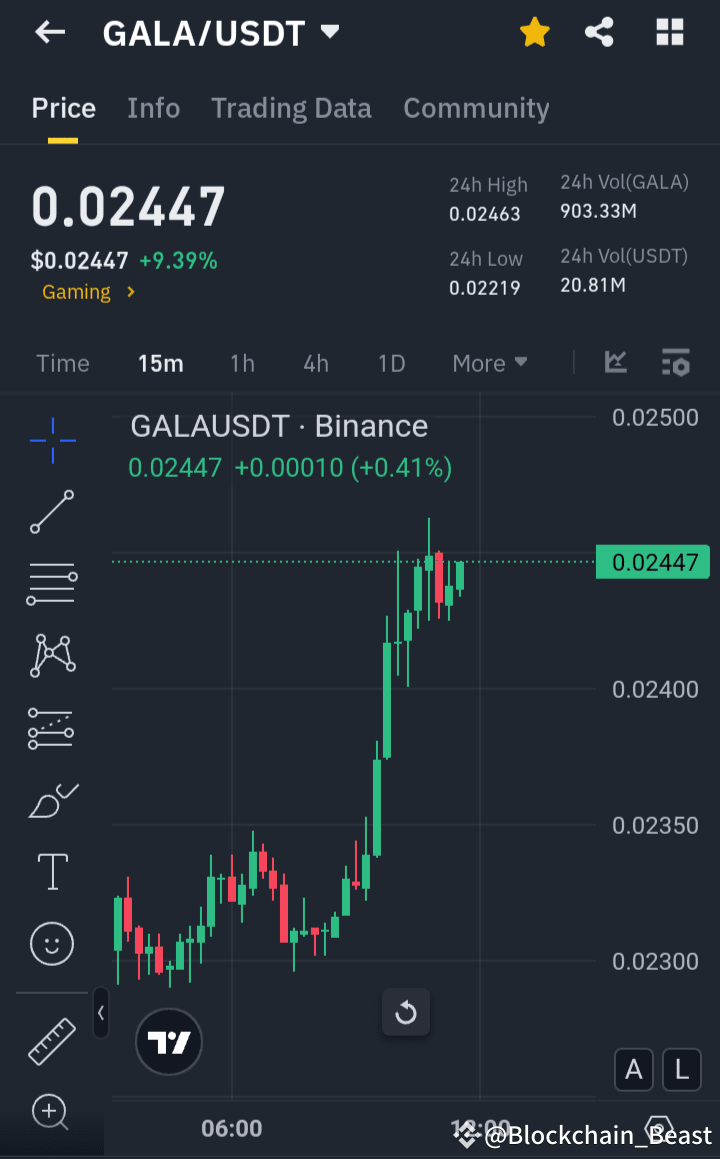Open the GALA/USDT pair selector dropdown
The image size is (720, 1159).
coord(329,31)
